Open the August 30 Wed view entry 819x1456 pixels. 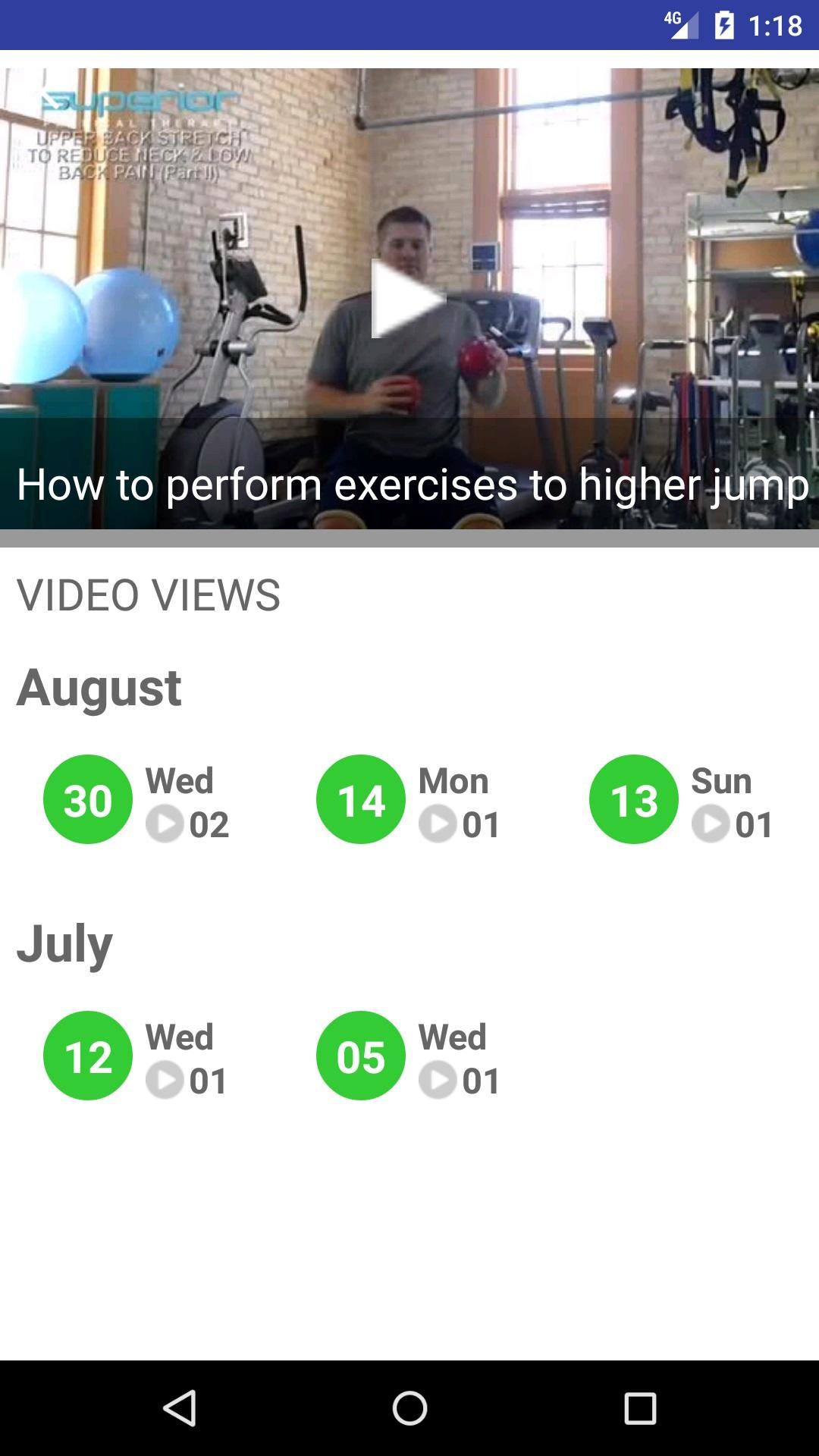pos(136,799)
